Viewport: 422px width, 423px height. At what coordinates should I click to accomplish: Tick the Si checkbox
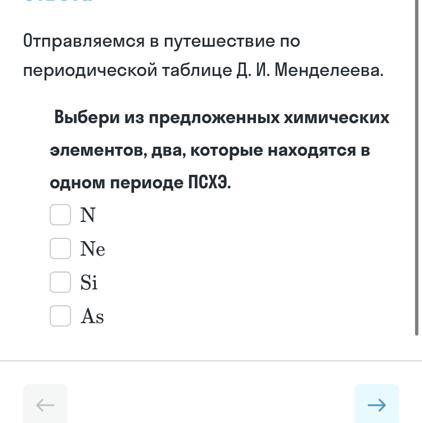60,282
